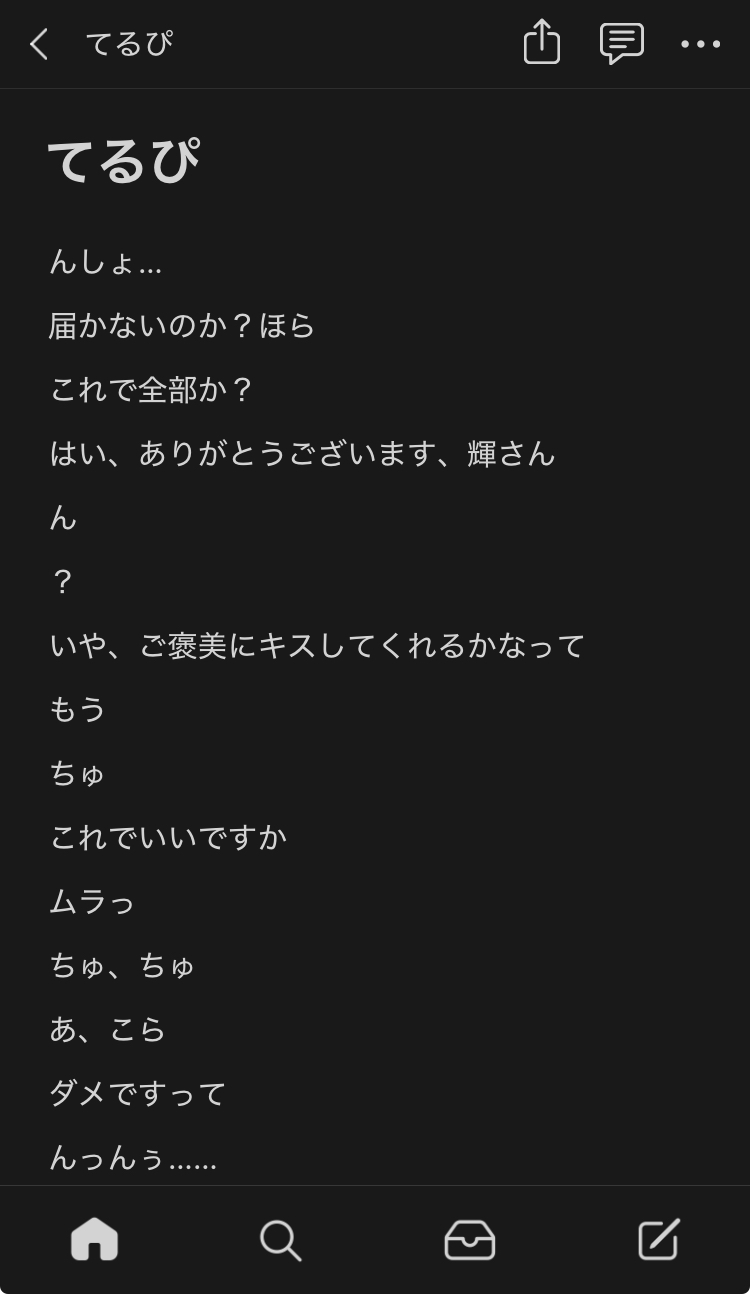The image size is (750, 1294).
Task: Open the Search tab
Action: pyautogui.click(x=280, y=1240)
